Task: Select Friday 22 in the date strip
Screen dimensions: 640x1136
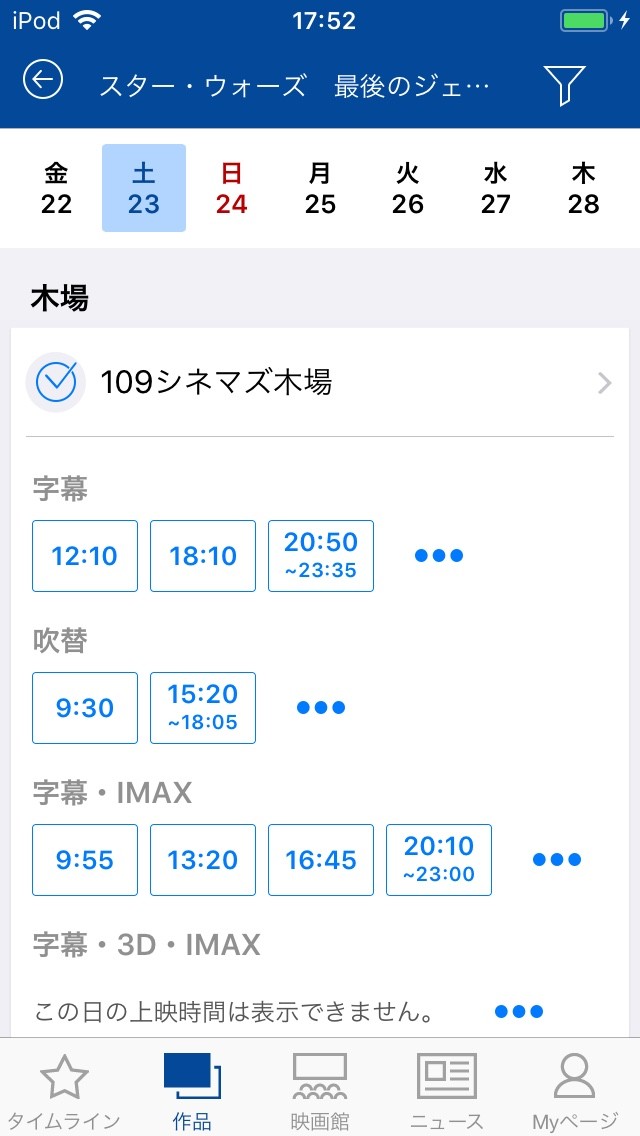Action: 57,188
